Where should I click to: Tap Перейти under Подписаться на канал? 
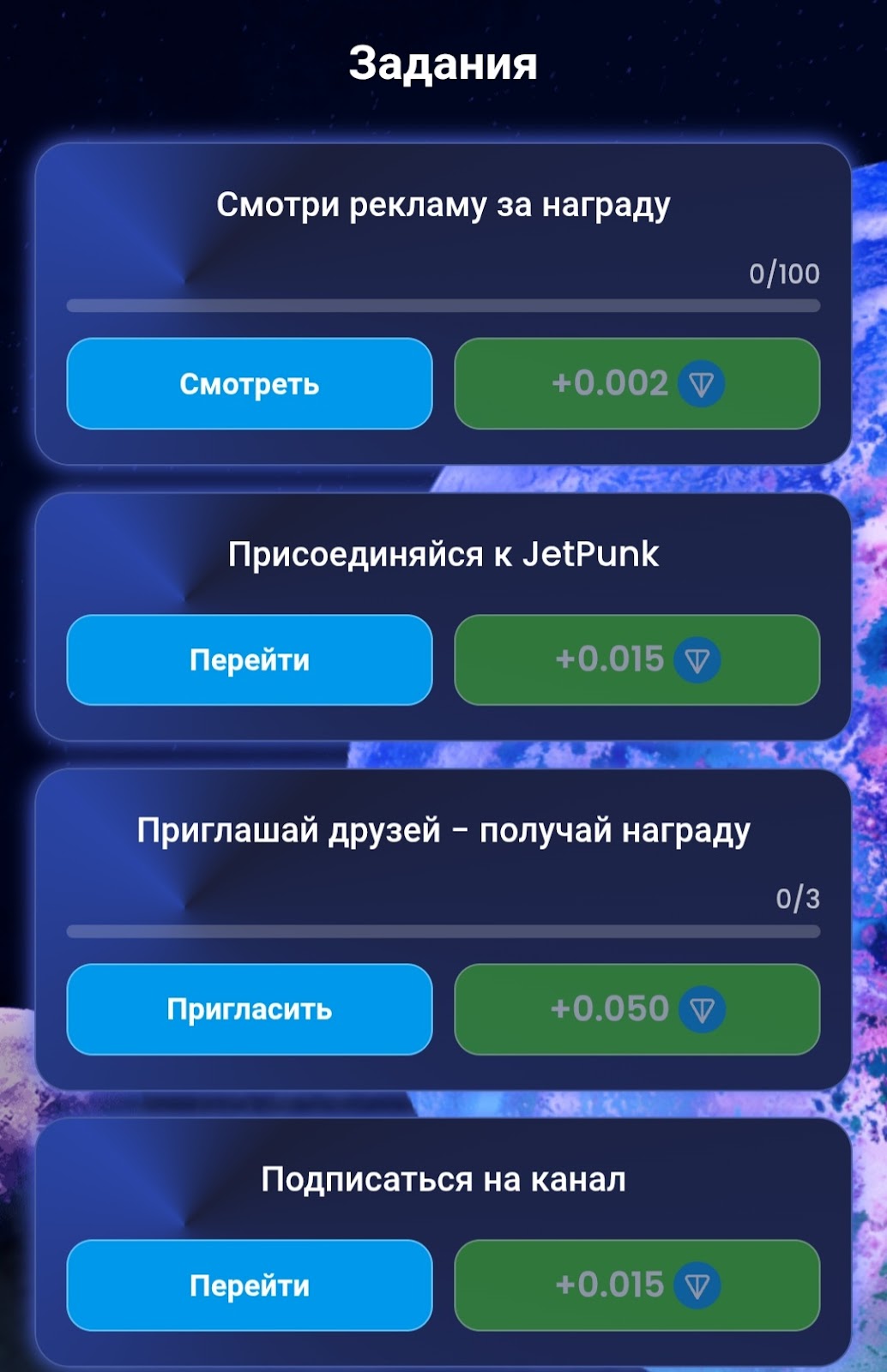coord(249,1285)
